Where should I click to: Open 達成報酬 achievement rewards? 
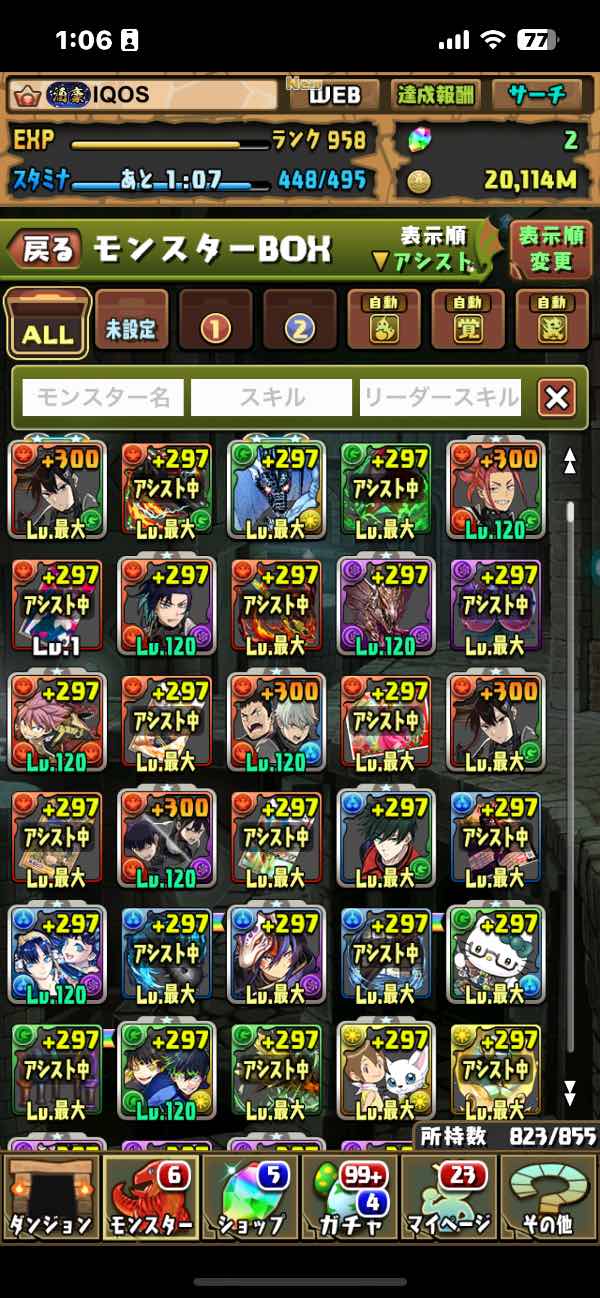click(x=437, y=95)
